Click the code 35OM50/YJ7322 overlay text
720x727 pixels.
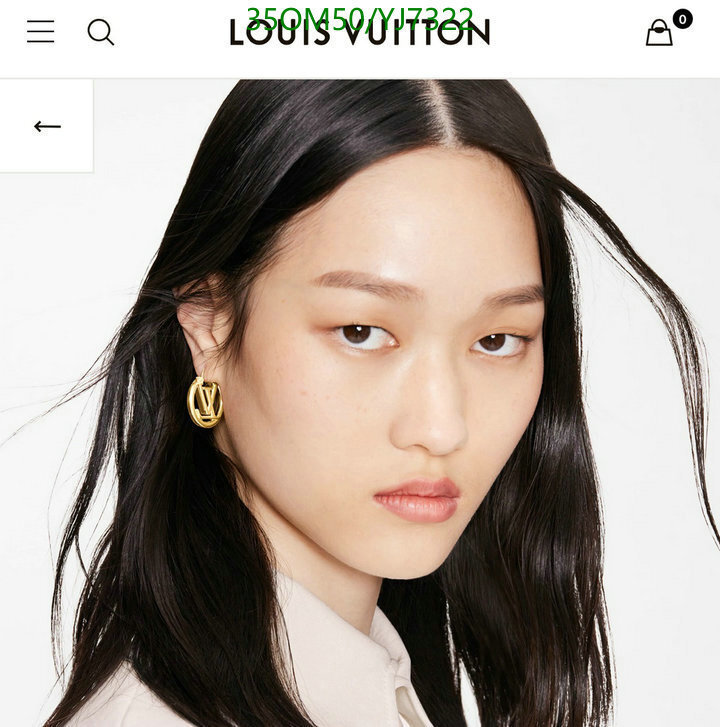(x=360, y=12)
